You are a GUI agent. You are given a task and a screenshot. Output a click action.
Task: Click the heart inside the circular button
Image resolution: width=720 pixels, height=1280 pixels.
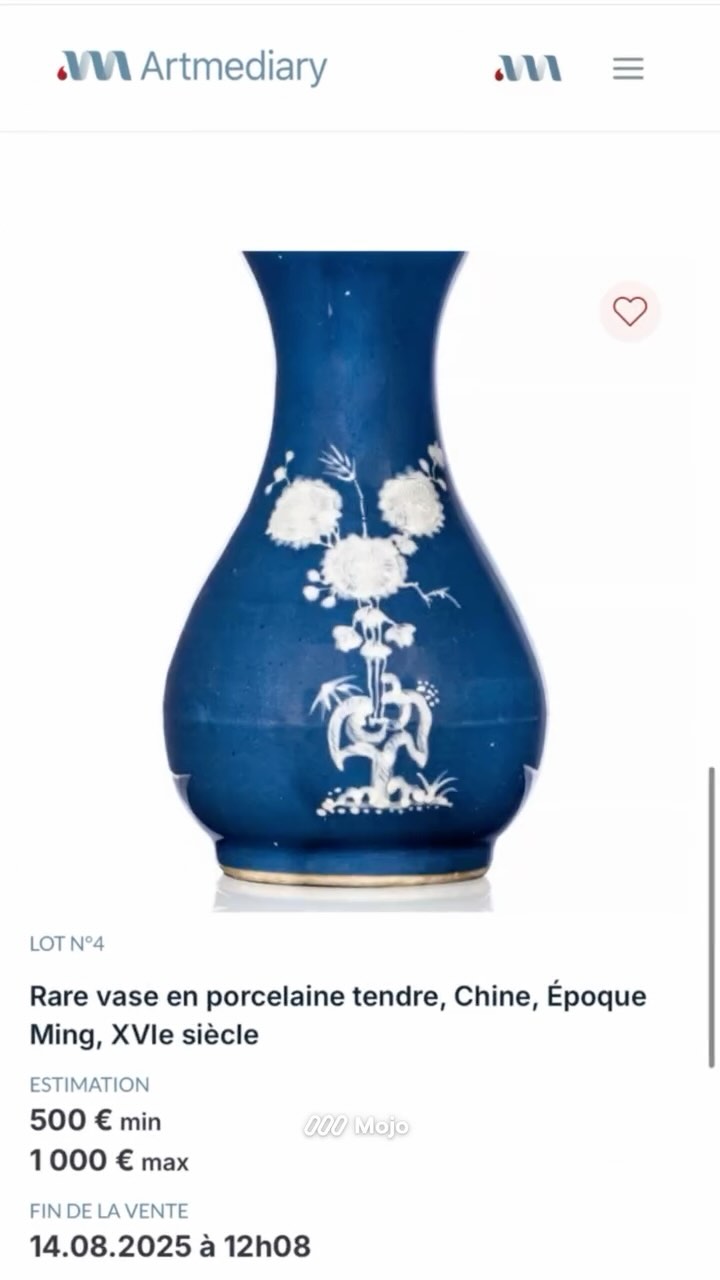tap(629, 312)
